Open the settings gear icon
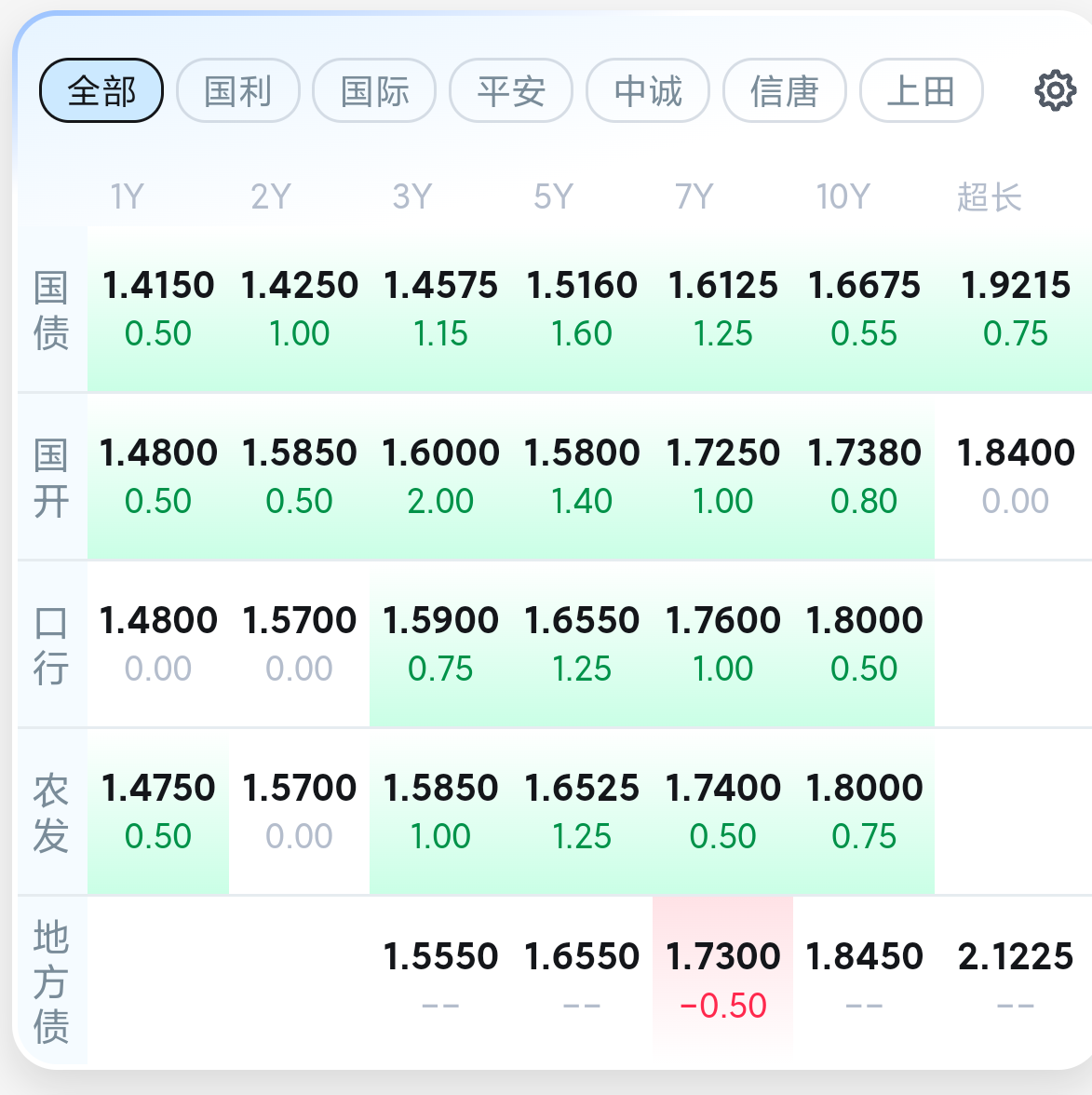The image size is (1092, 1095). 1054,90
